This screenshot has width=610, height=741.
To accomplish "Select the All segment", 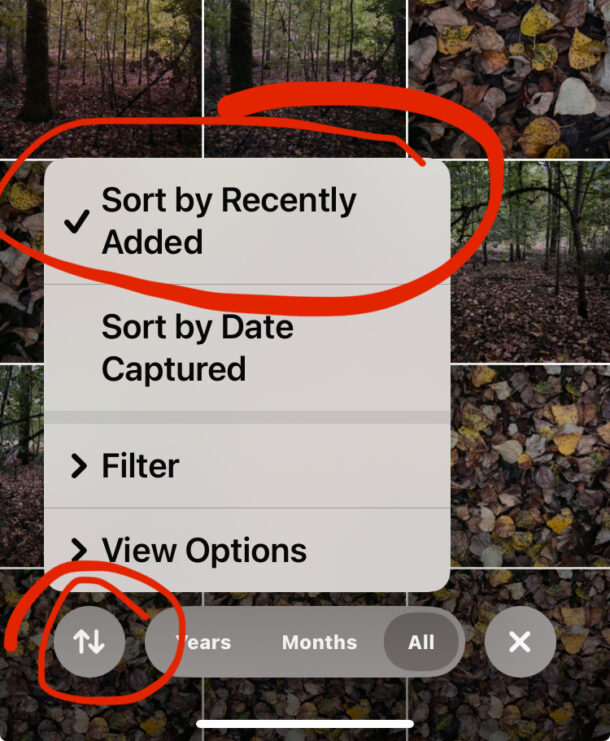I will pyautogui.click(x=421, y=642).
